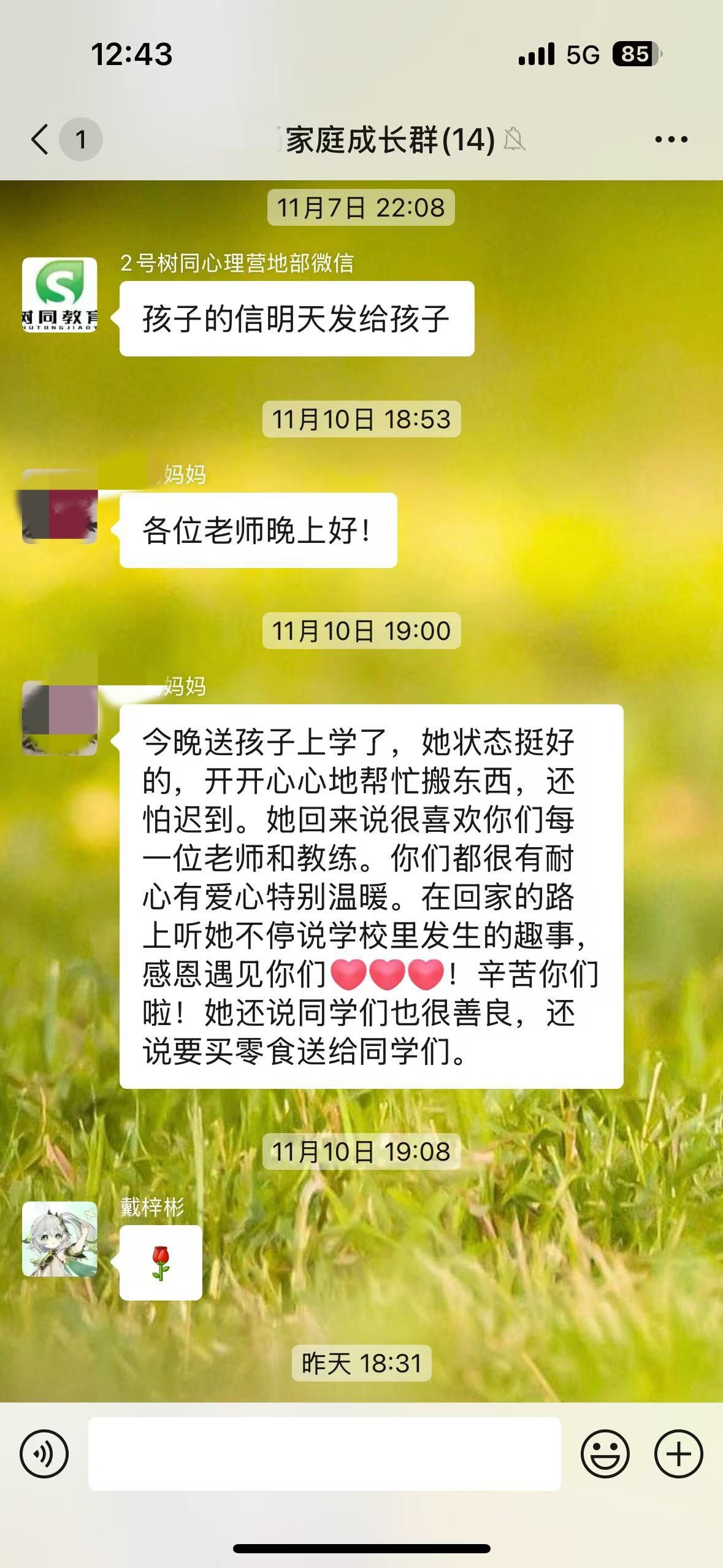Open the three-dot more options menu

click(670, 140)
